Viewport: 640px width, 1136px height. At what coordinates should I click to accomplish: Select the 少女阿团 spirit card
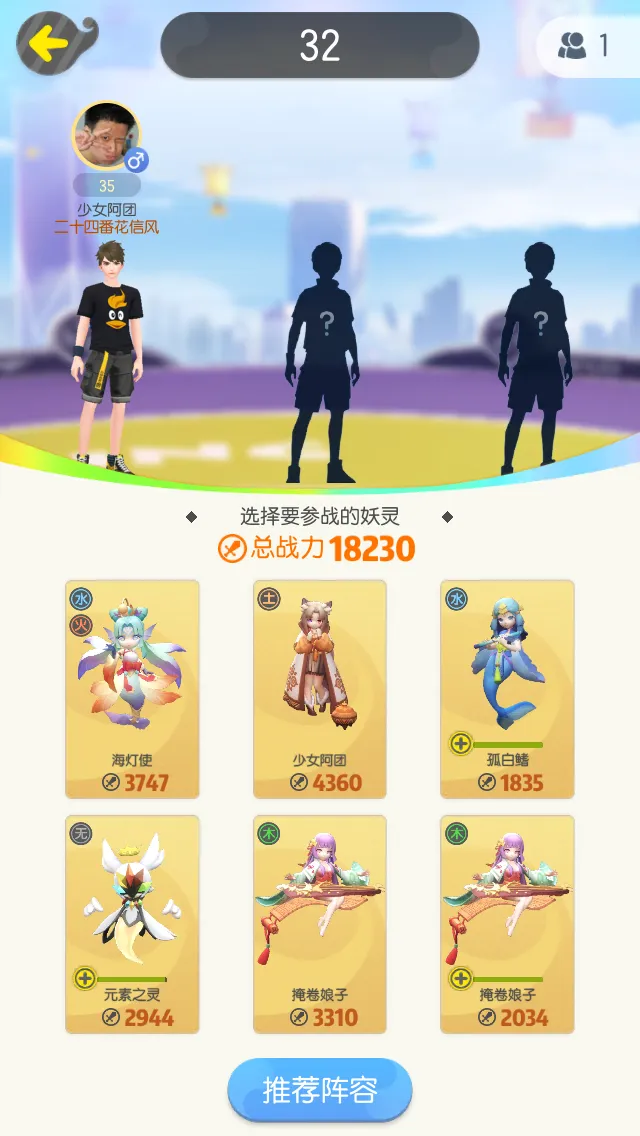pos(319,688)
